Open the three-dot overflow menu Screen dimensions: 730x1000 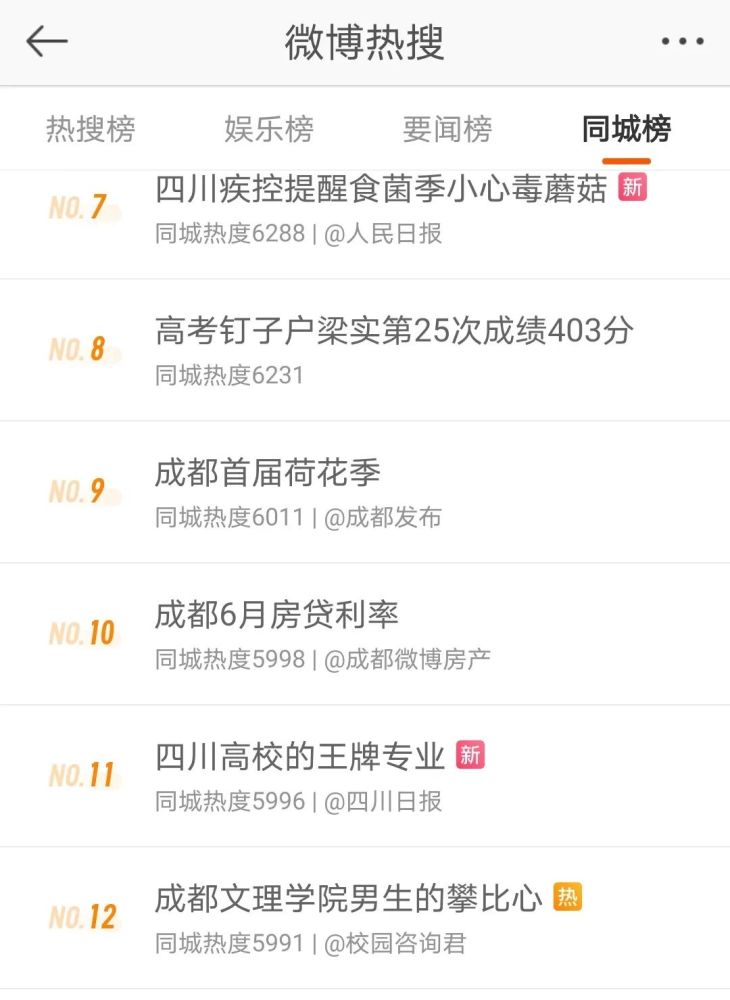683,42
